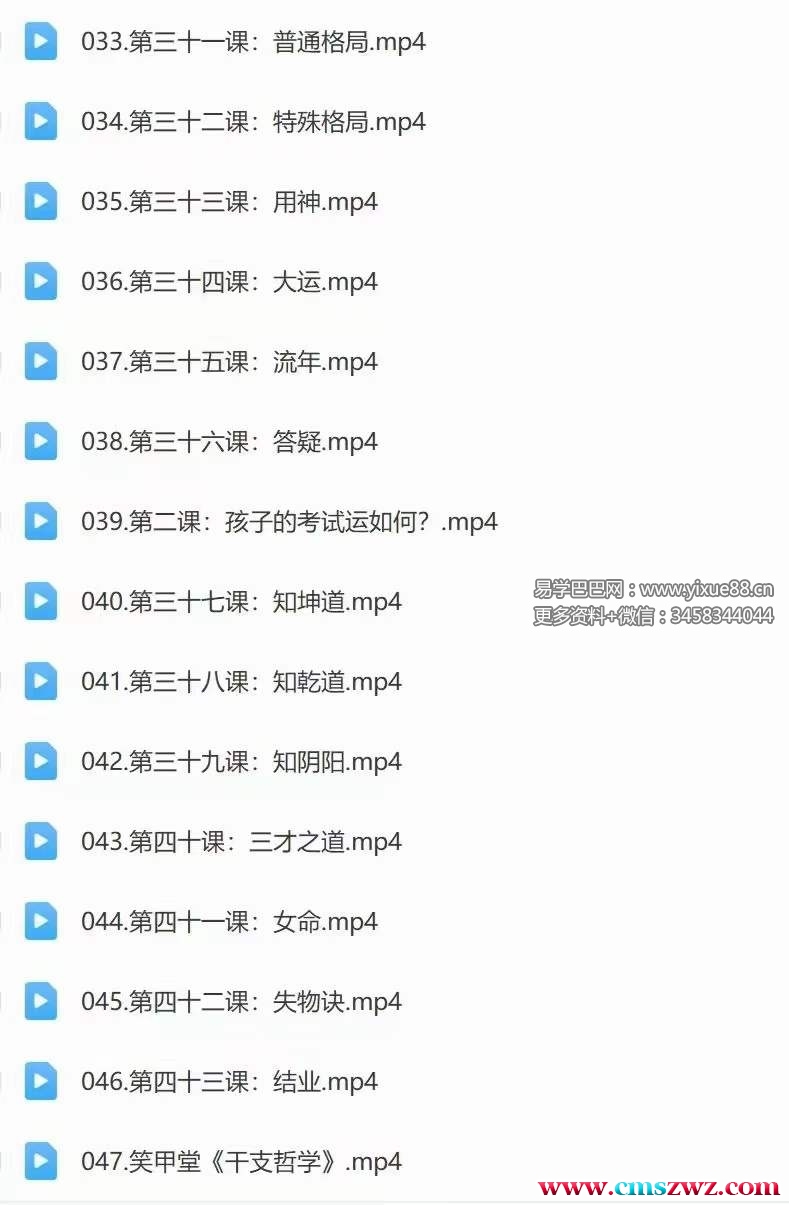Open 033.第三十一课：普通格局.mp4
The height and width of the screenshot is (1205, 789).
point(253,43)
